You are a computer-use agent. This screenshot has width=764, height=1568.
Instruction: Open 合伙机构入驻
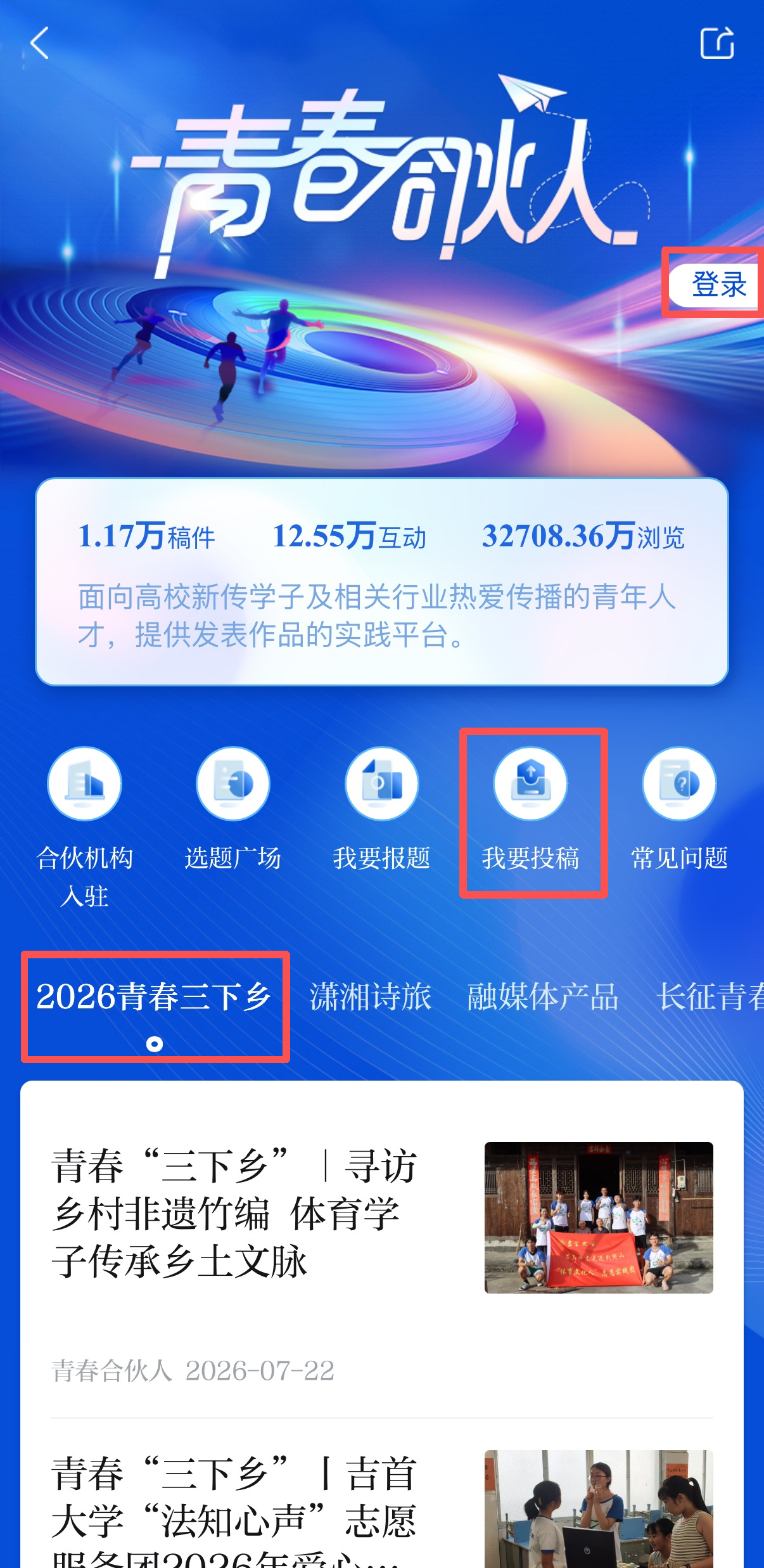(x=84, y=828)
